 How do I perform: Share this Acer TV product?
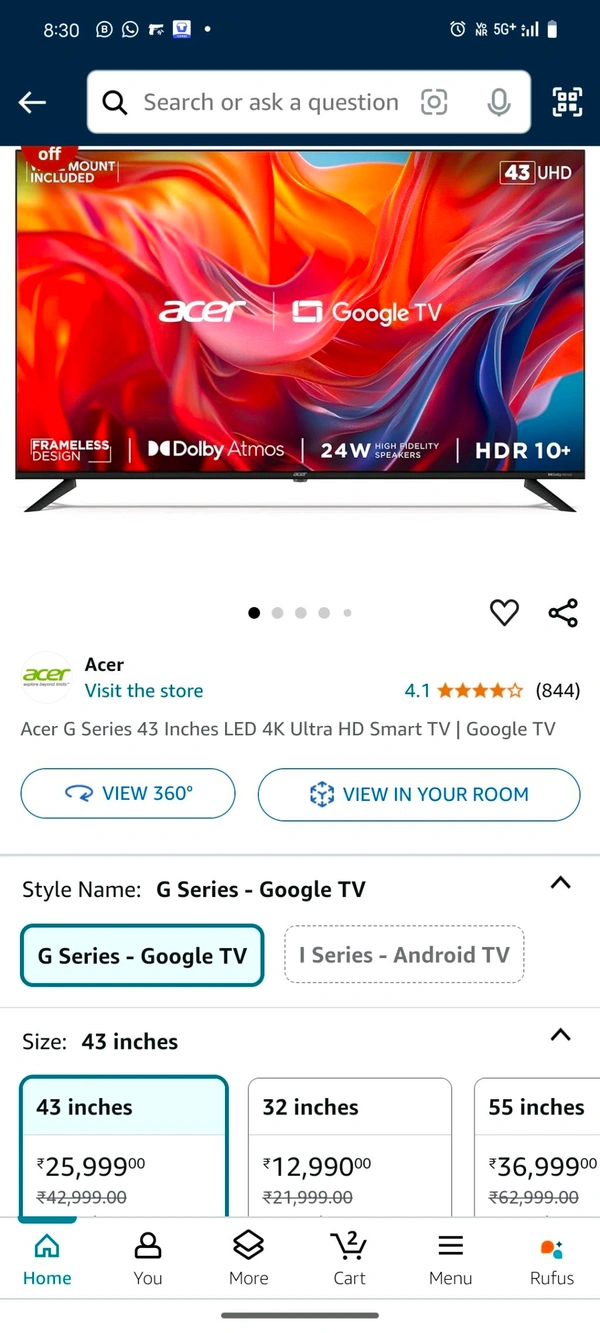[563, 613]
